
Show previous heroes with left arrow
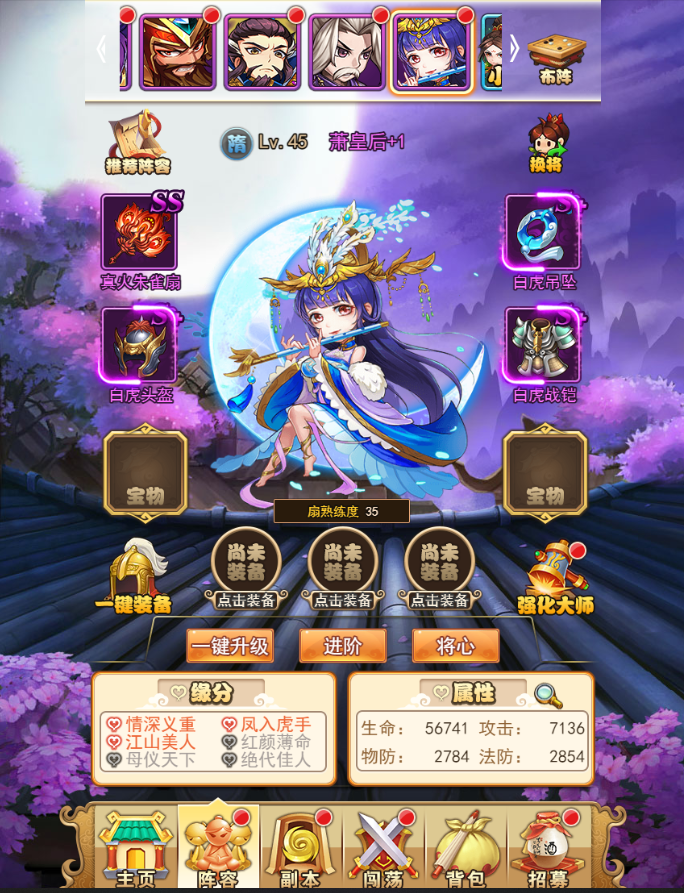101,48
